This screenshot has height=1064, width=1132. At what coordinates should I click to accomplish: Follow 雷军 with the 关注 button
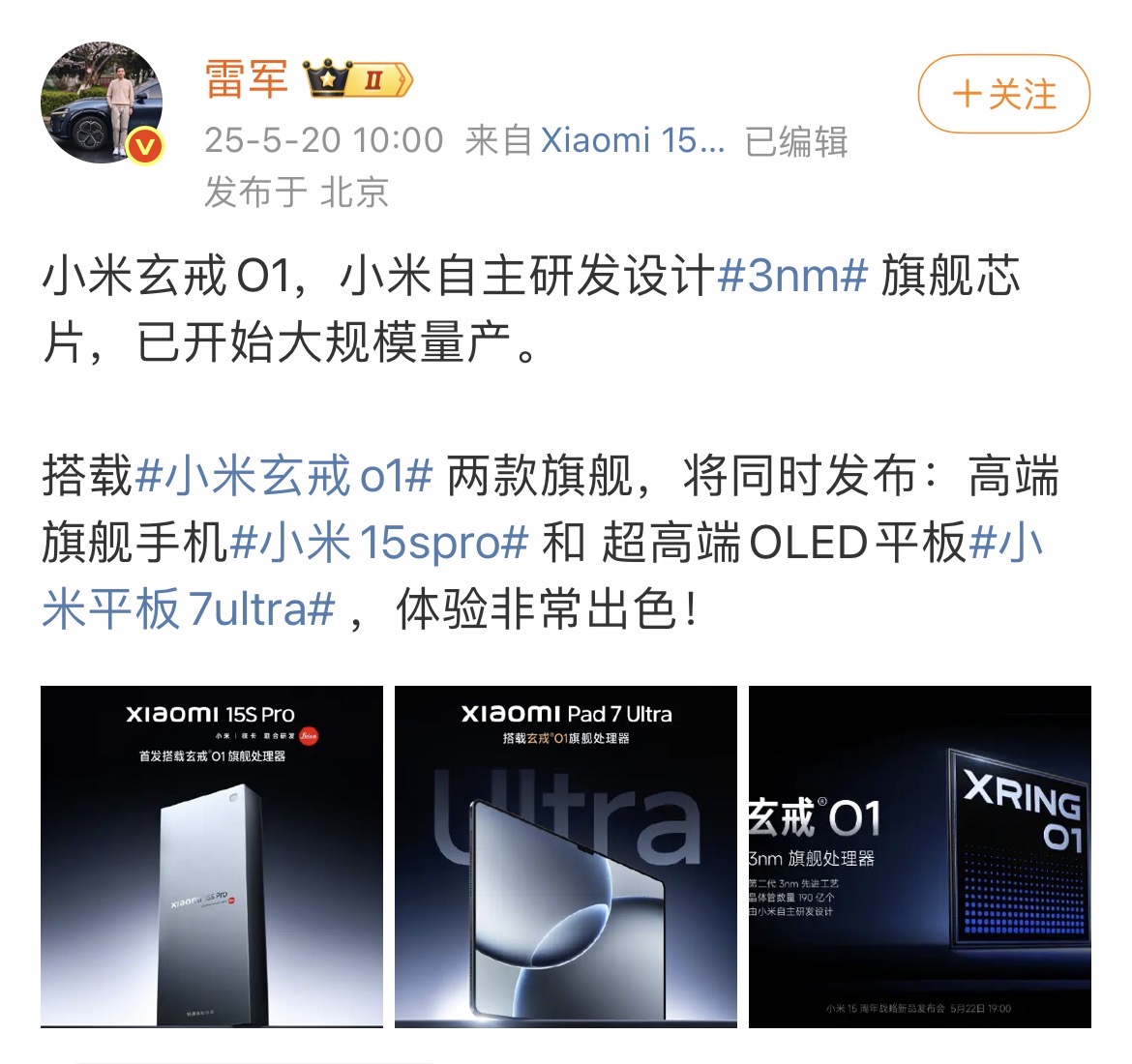click(1003, 95)
